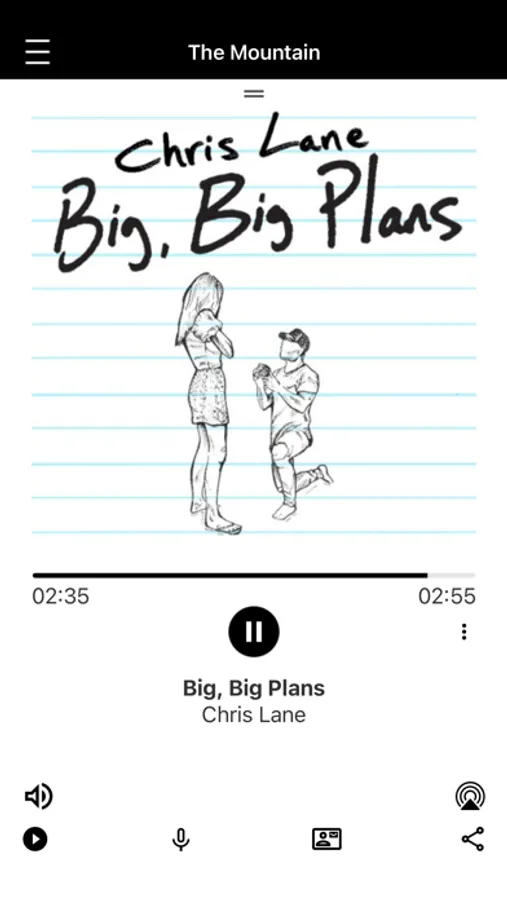Open the volume speaker control
507x900 pixels.
pos(38,796)
